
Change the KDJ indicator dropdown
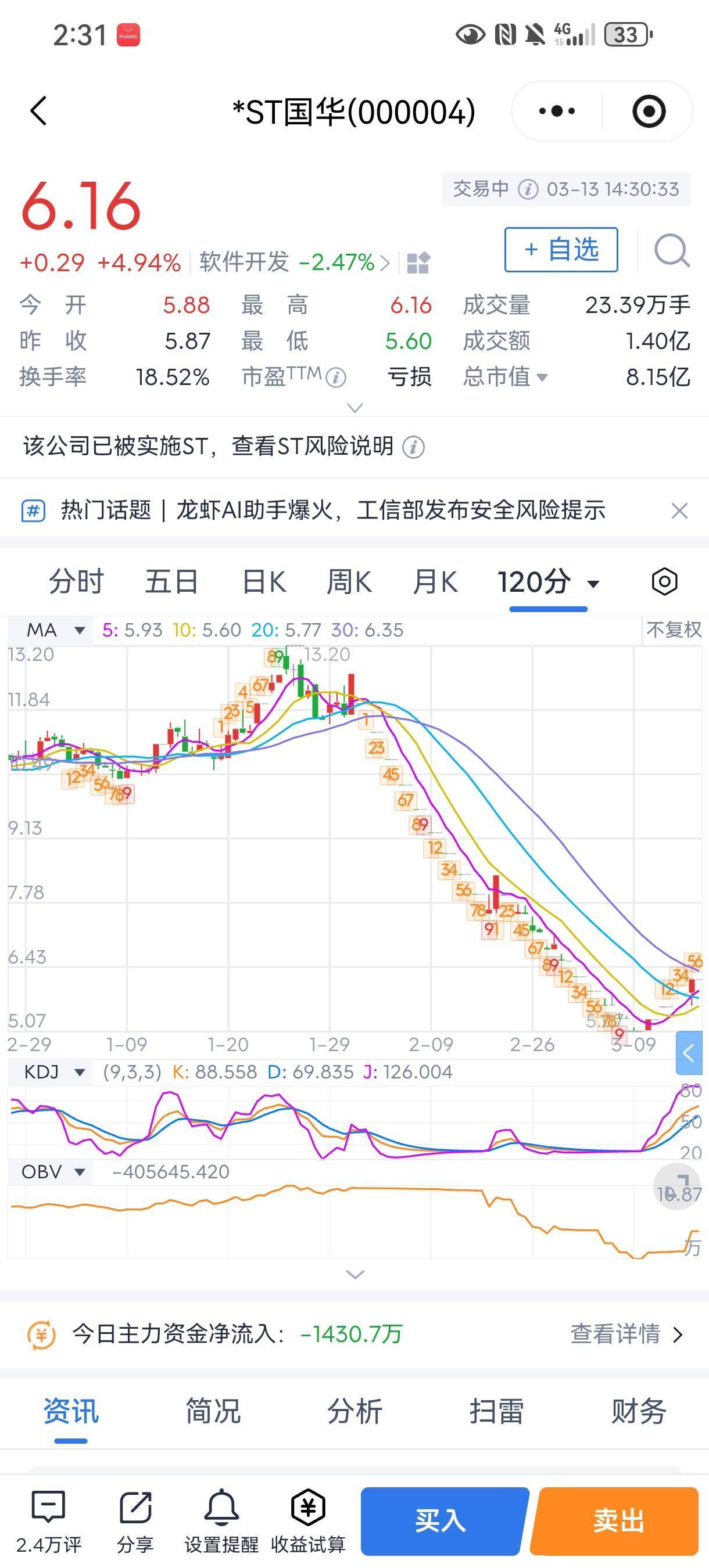(53, 1072)
